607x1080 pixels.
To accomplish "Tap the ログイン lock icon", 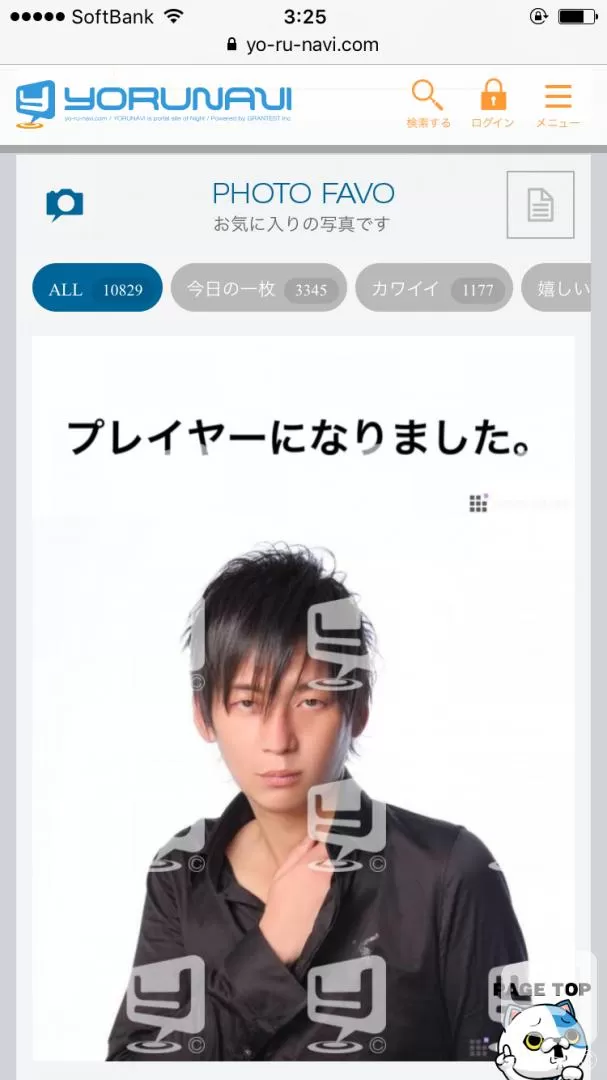I will tap(493, 104).
